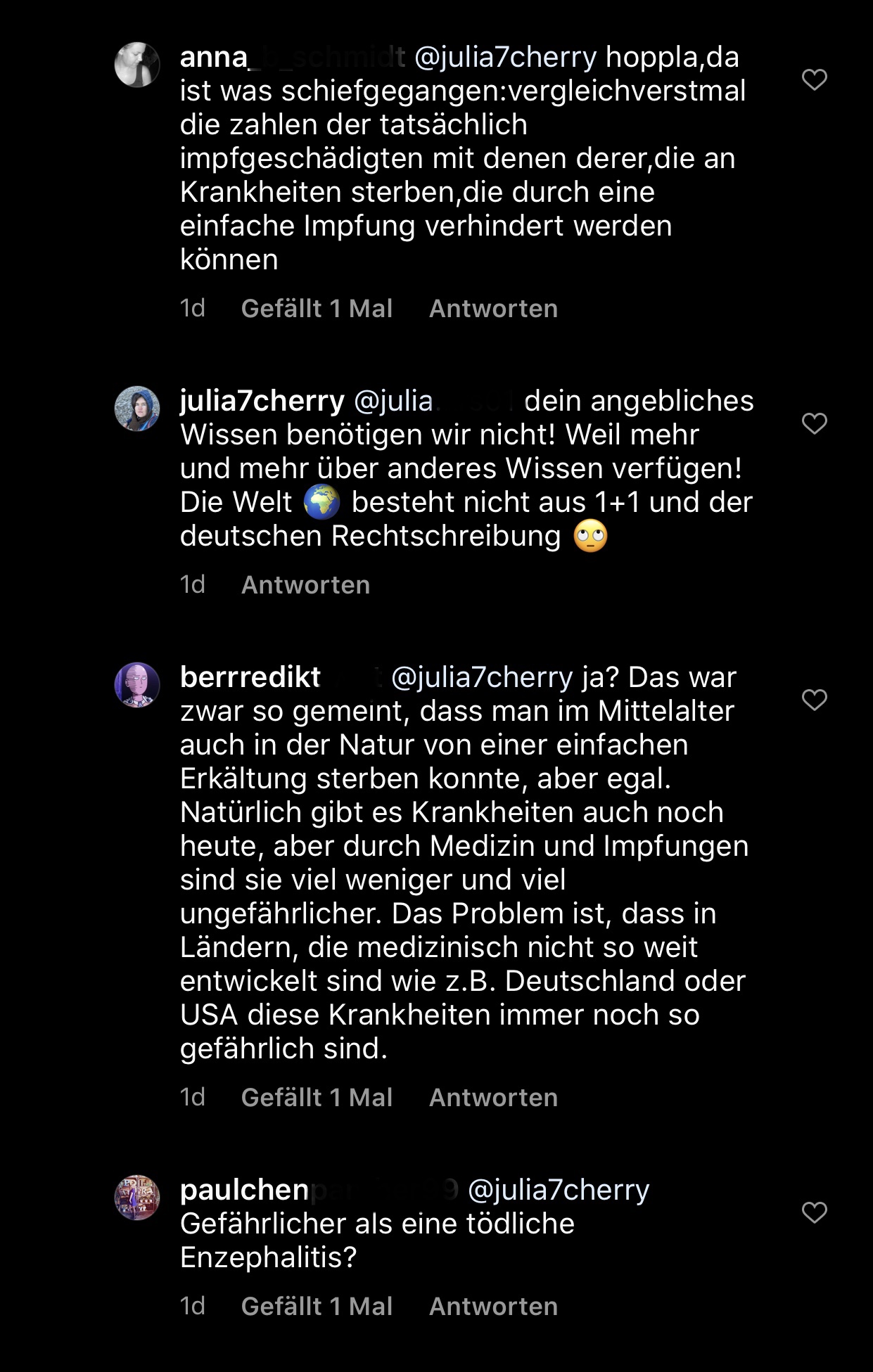View berrredikt's profile avatar
The width and height of the screenshot is (873, 1372).
click(137, 685)
